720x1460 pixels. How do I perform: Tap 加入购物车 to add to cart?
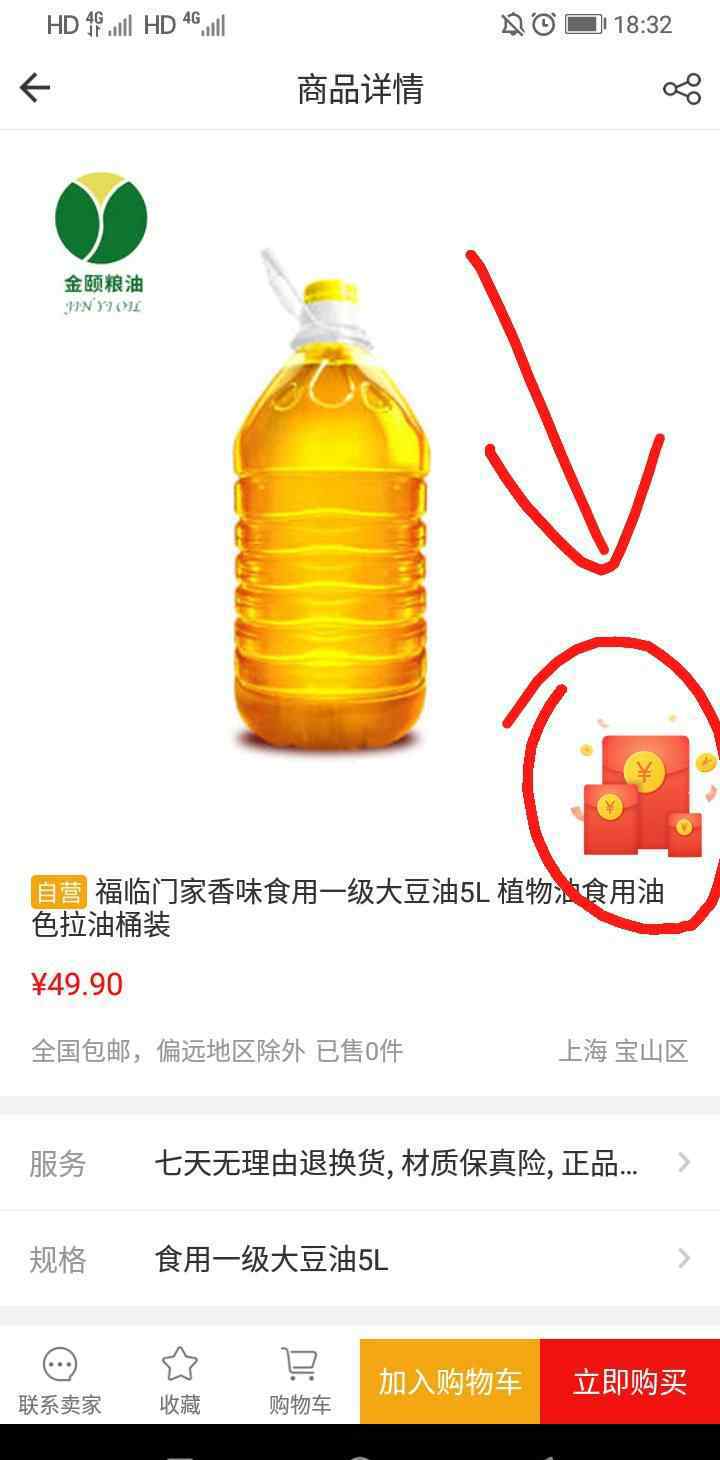(450, 1381)
